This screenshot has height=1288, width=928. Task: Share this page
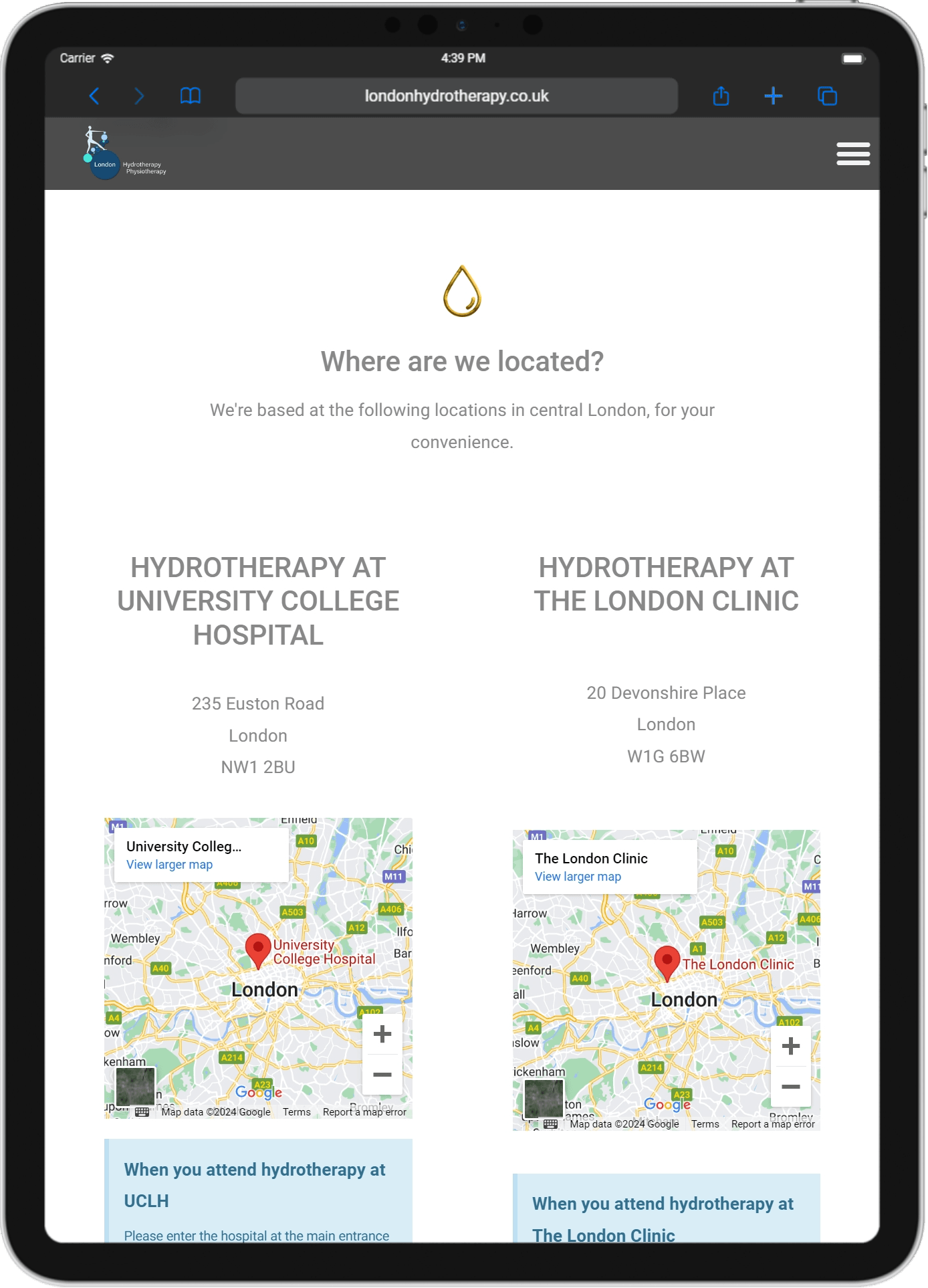pos(721,96)
